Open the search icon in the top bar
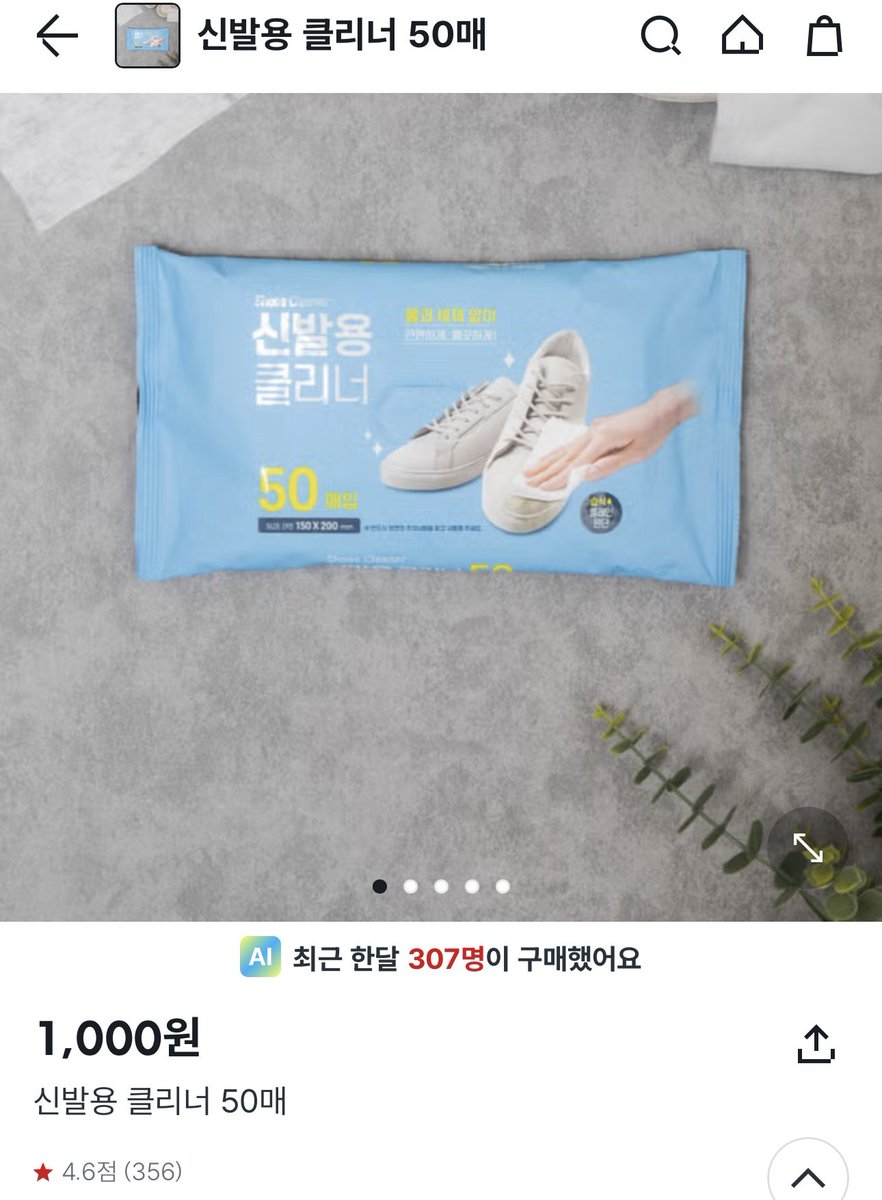This screenshot has height=1200, width=882. point(660,37)
